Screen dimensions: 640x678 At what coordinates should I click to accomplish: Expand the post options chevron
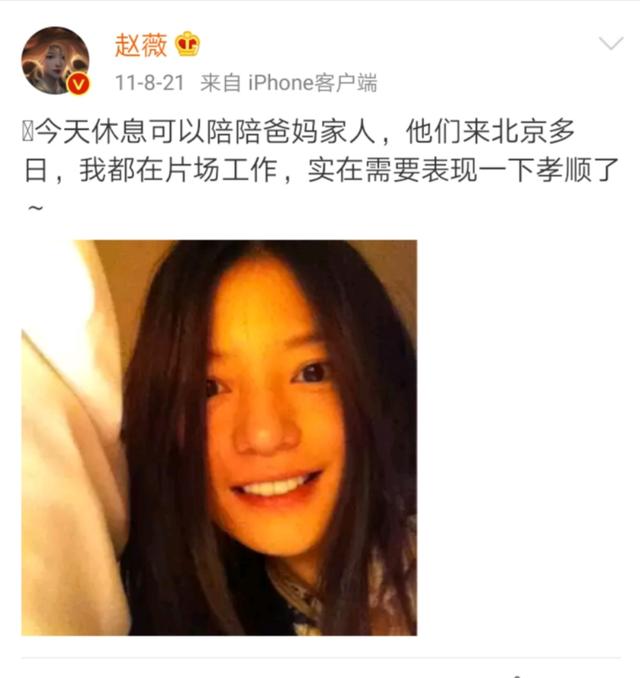click(610, 44)
